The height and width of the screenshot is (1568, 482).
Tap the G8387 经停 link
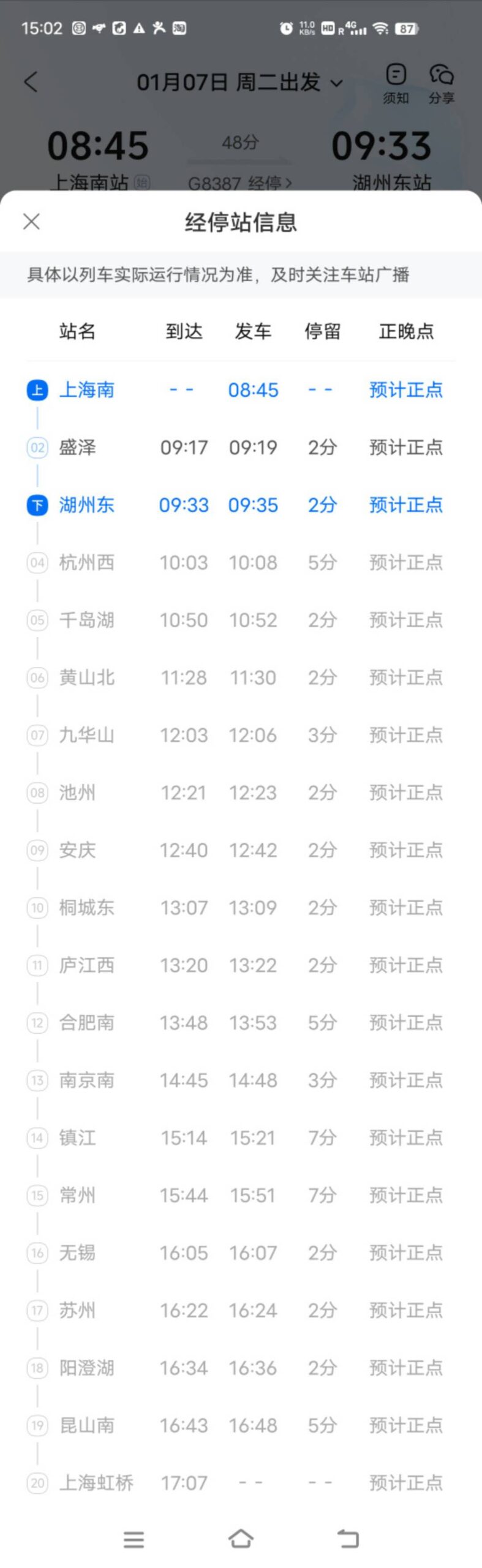239,182
